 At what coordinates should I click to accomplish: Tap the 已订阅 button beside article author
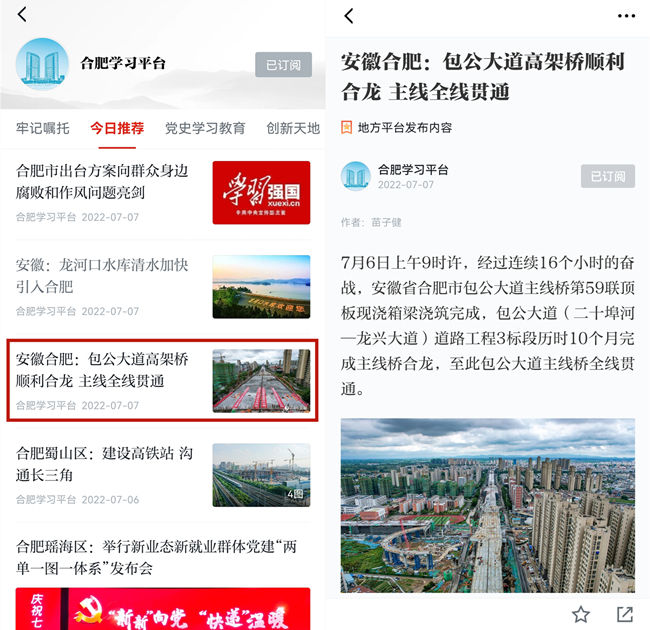point(607,176)
